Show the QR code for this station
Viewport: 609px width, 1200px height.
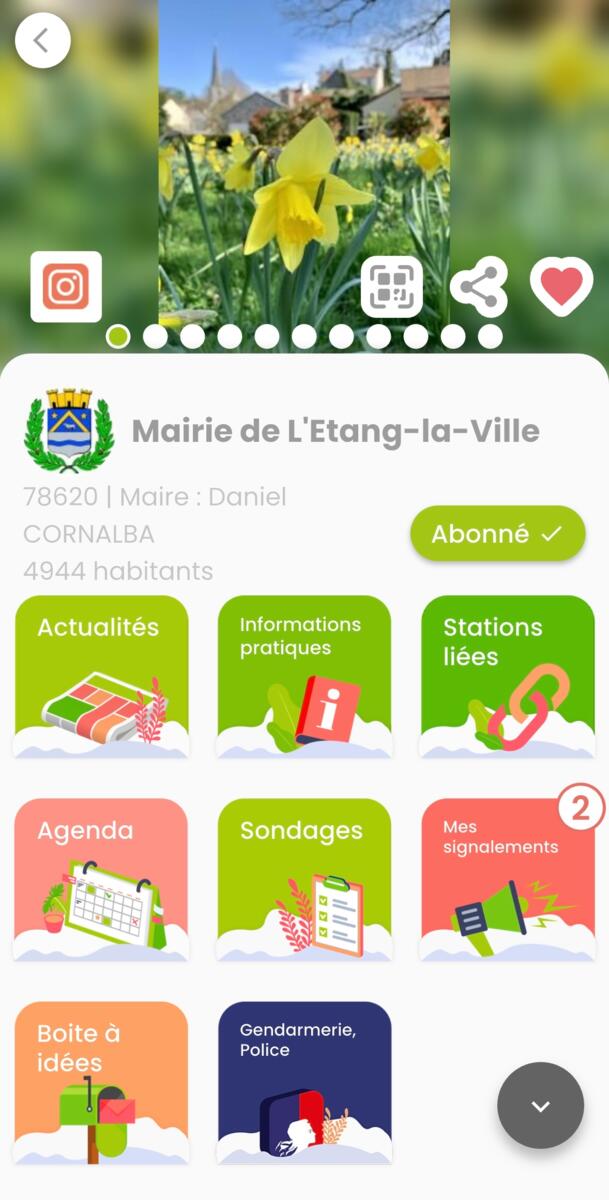point(391,287)
